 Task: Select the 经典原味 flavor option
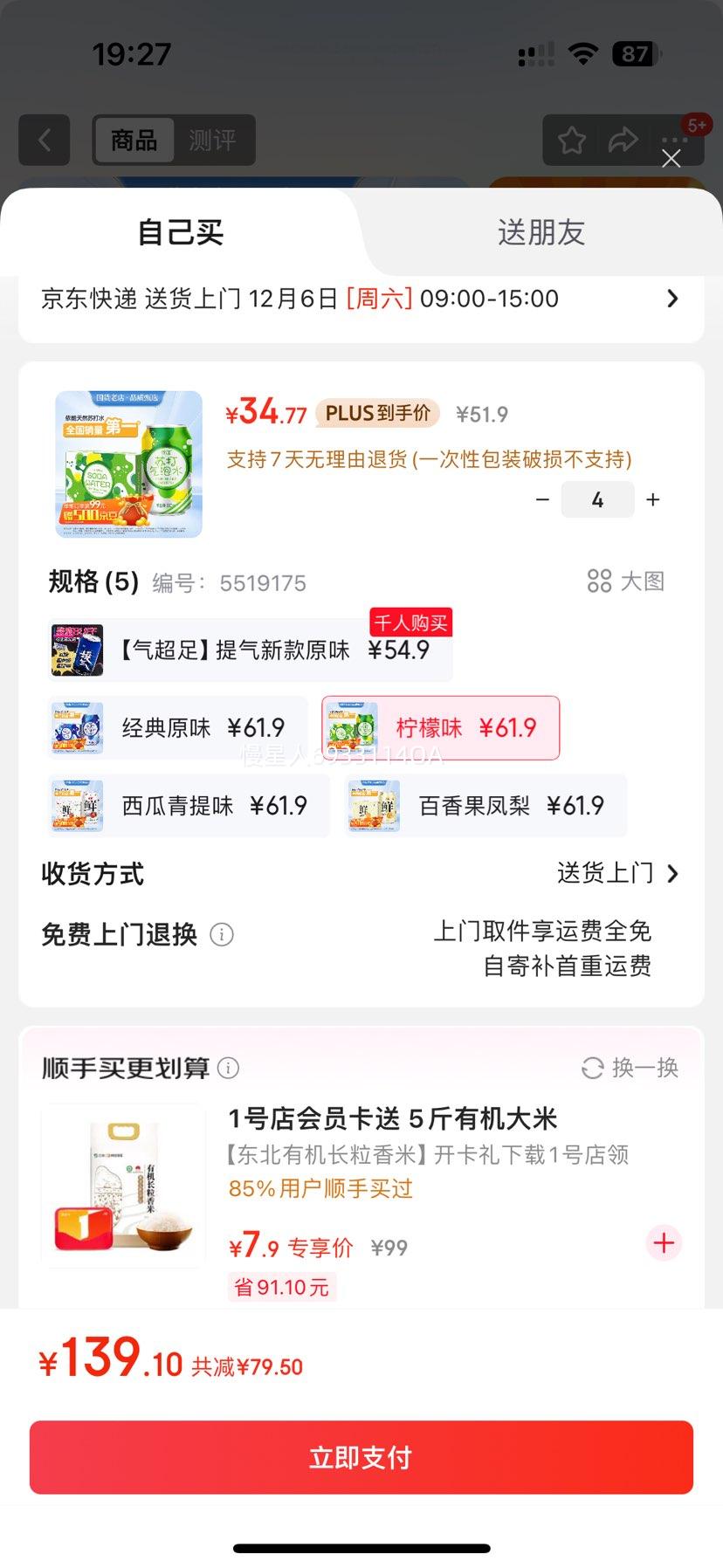pyautogui.click(x=179, y=727)
